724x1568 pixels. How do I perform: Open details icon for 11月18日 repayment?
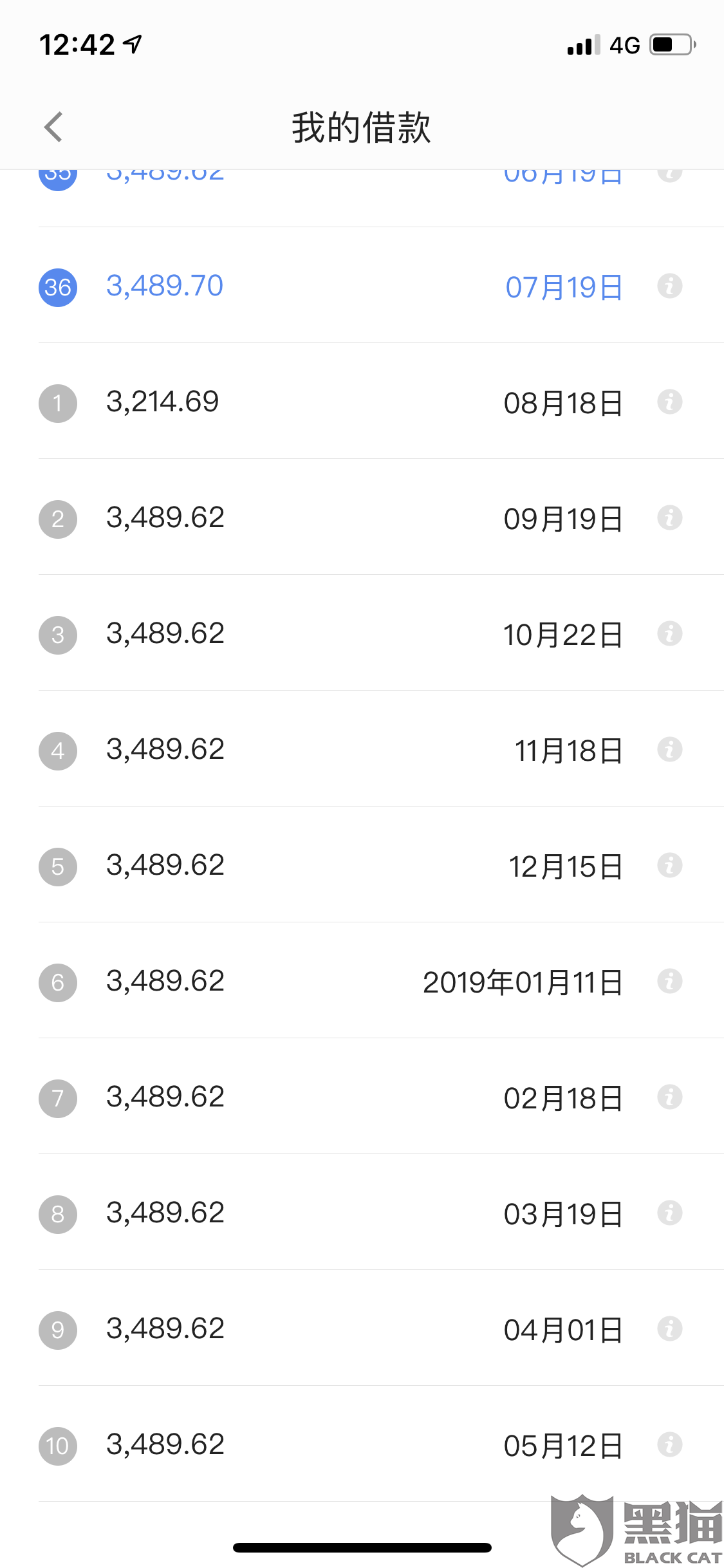(x=669, y=750)
